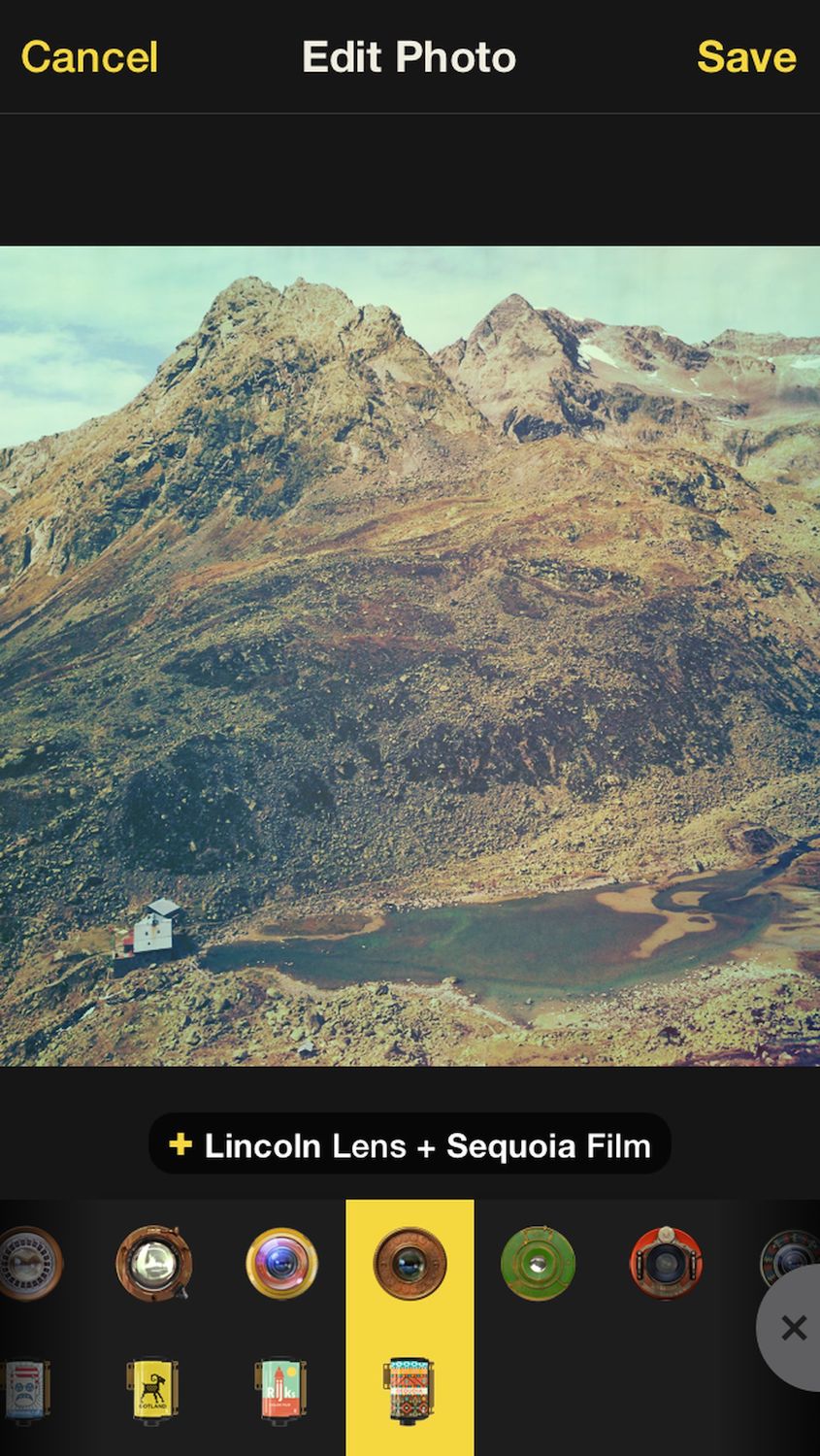820x1456 pixels.
Task: Pick the green round lens
Action: click(538, 1263)
